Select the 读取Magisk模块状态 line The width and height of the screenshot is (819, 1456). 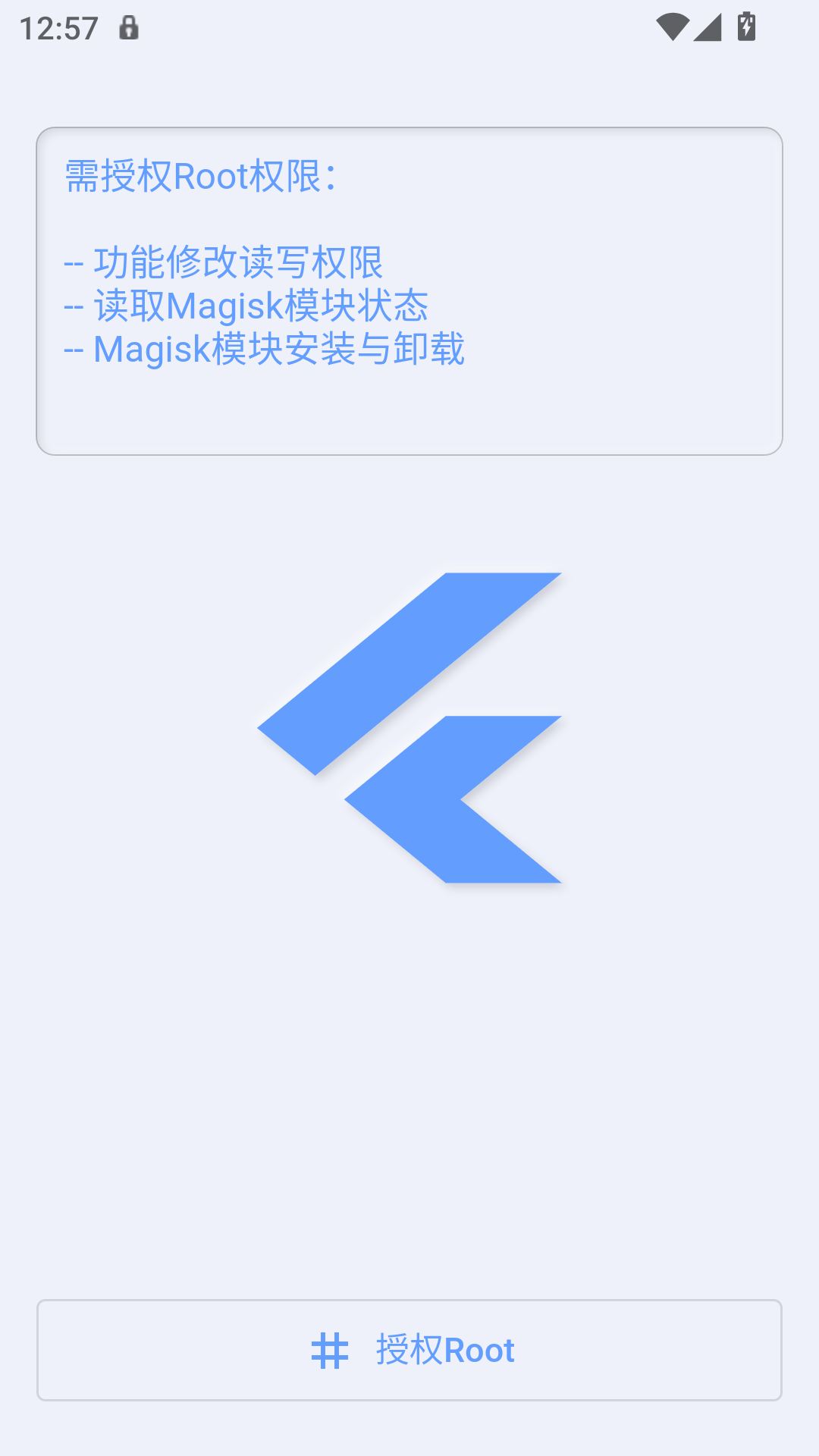tap(246, 306)
